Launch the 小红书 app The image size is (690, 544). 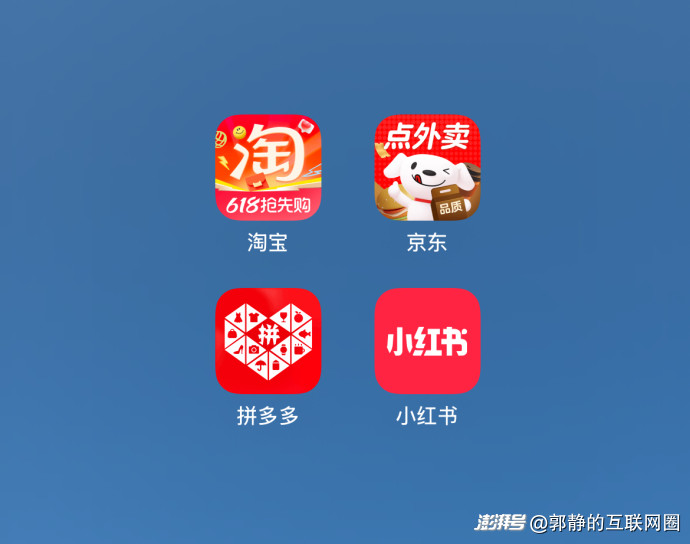[x=427, y=341]
